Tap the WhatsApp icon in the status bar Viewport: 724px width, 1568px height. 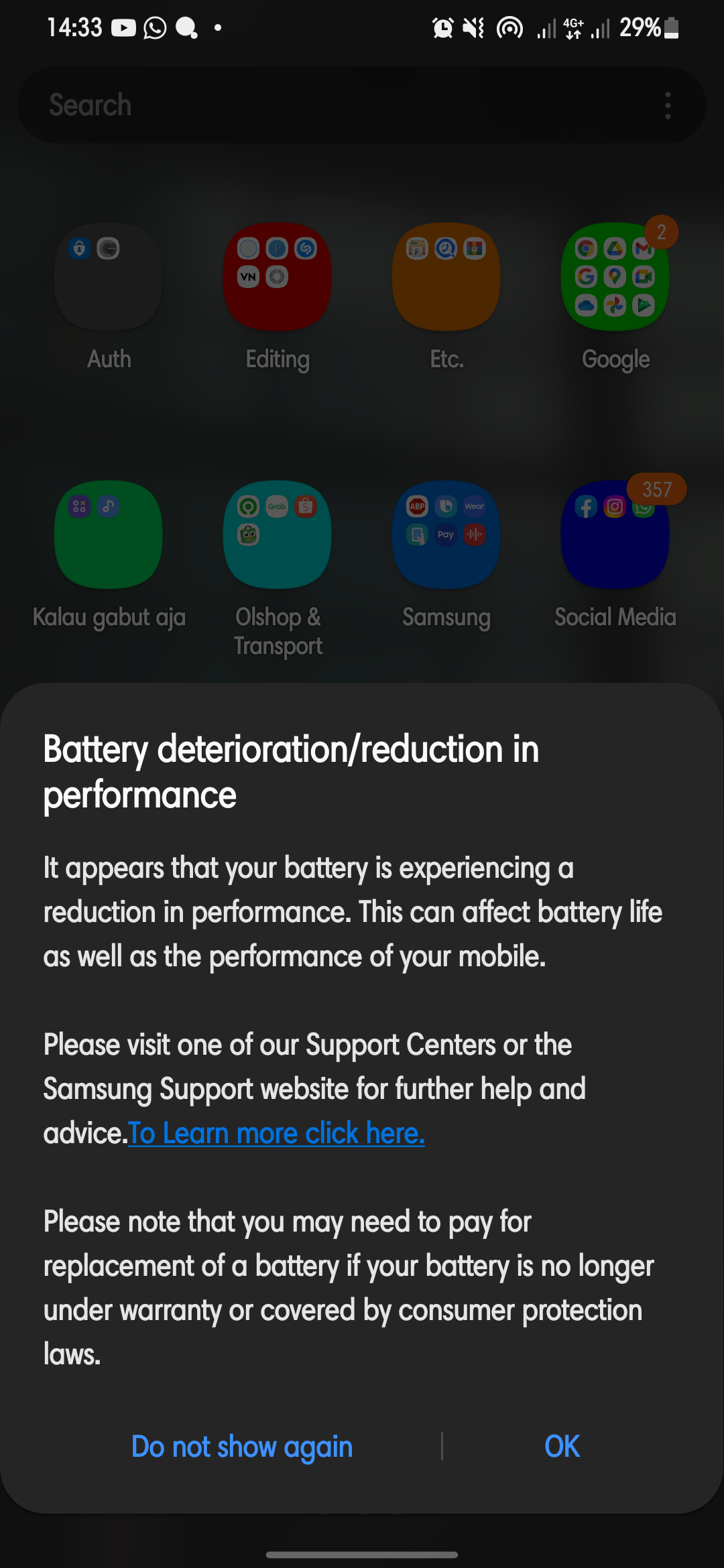[x=154, y=27]
